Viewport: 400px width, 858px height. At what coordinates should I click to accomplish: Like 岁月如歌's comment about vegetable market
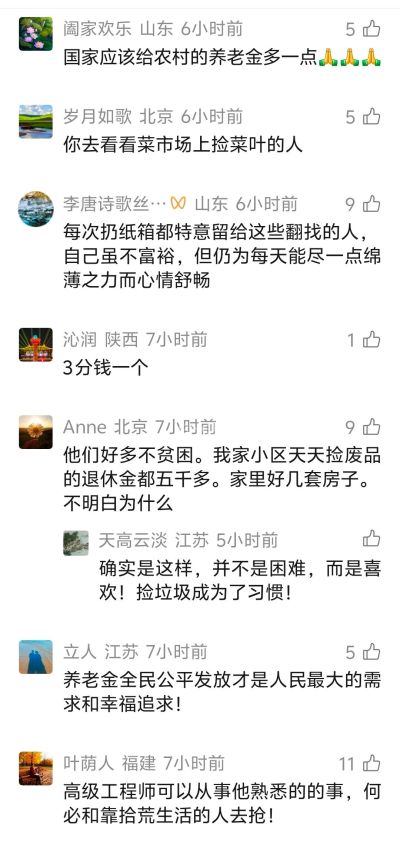point(372,117)
